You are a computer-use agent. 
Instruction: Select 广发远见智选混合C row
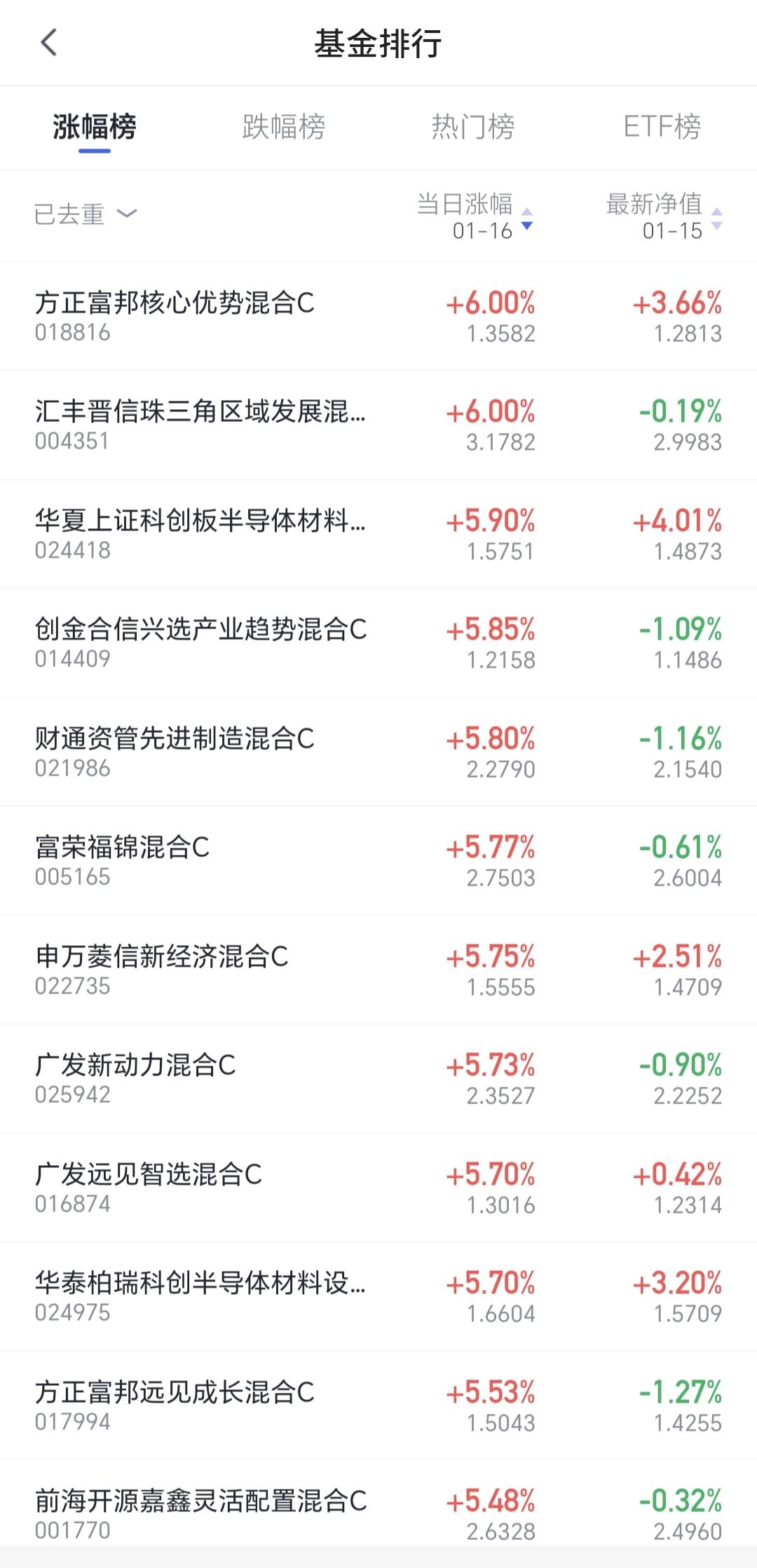(x=378, y=1188)
